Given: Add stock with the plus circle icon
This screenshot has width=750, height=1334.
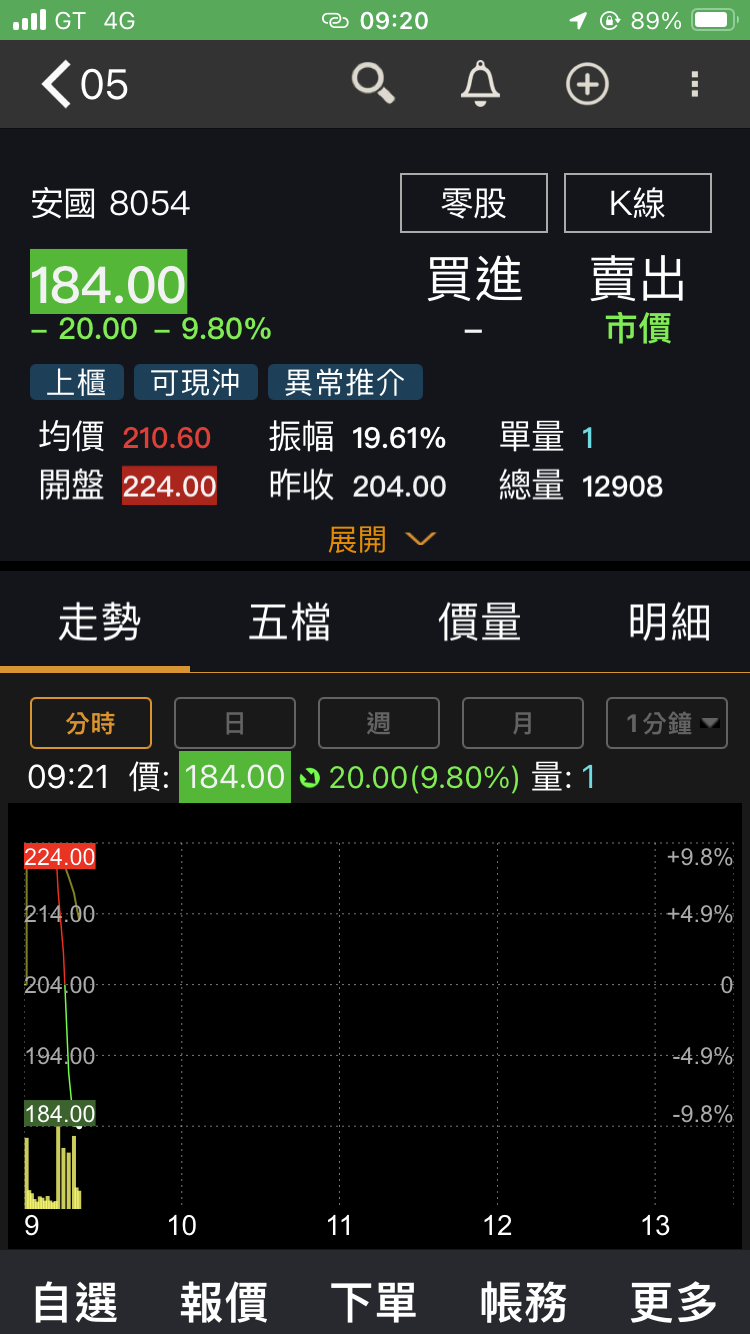Looking at the screenshot, I should click(587, 84).
